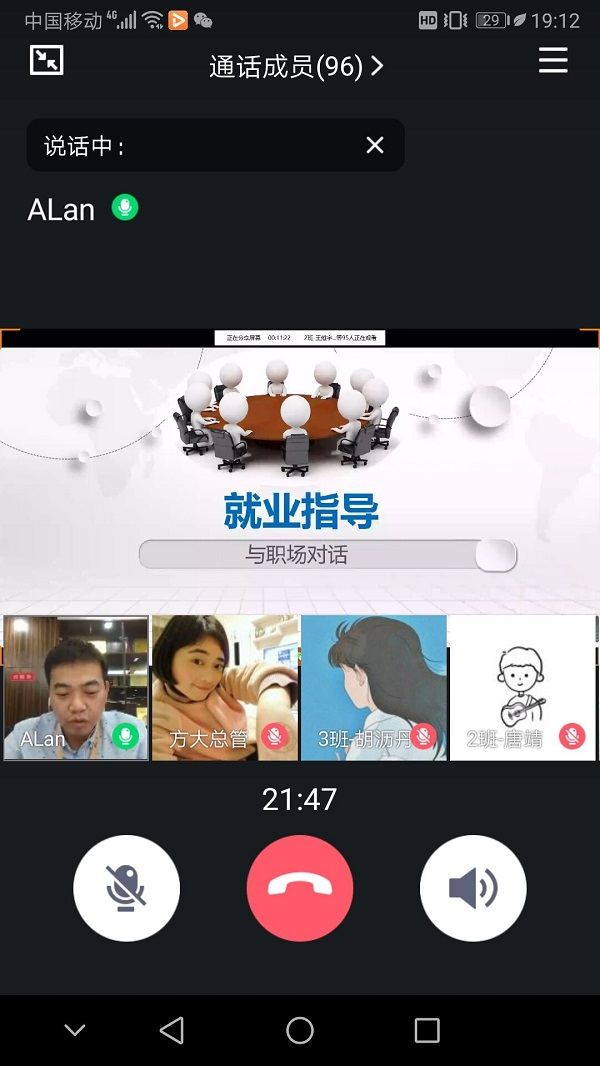Go to the home screen

[300, 1030]
